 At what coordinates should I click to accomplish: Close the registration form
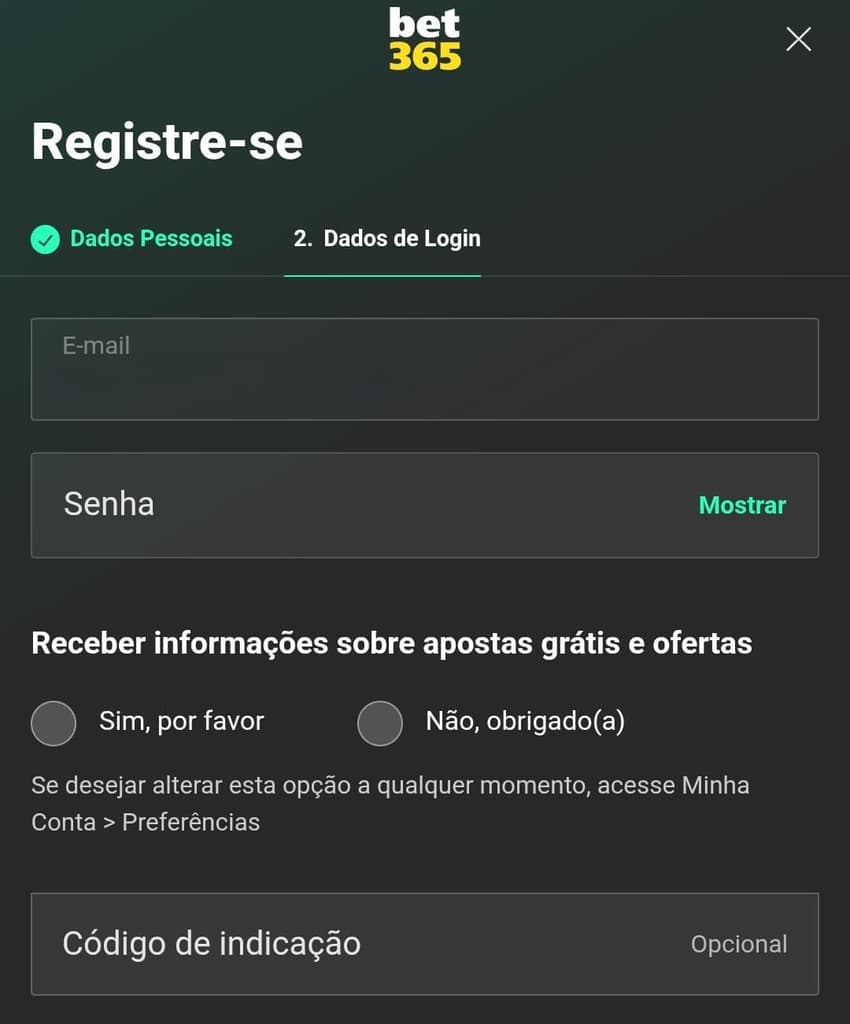(x=798, y=39)
